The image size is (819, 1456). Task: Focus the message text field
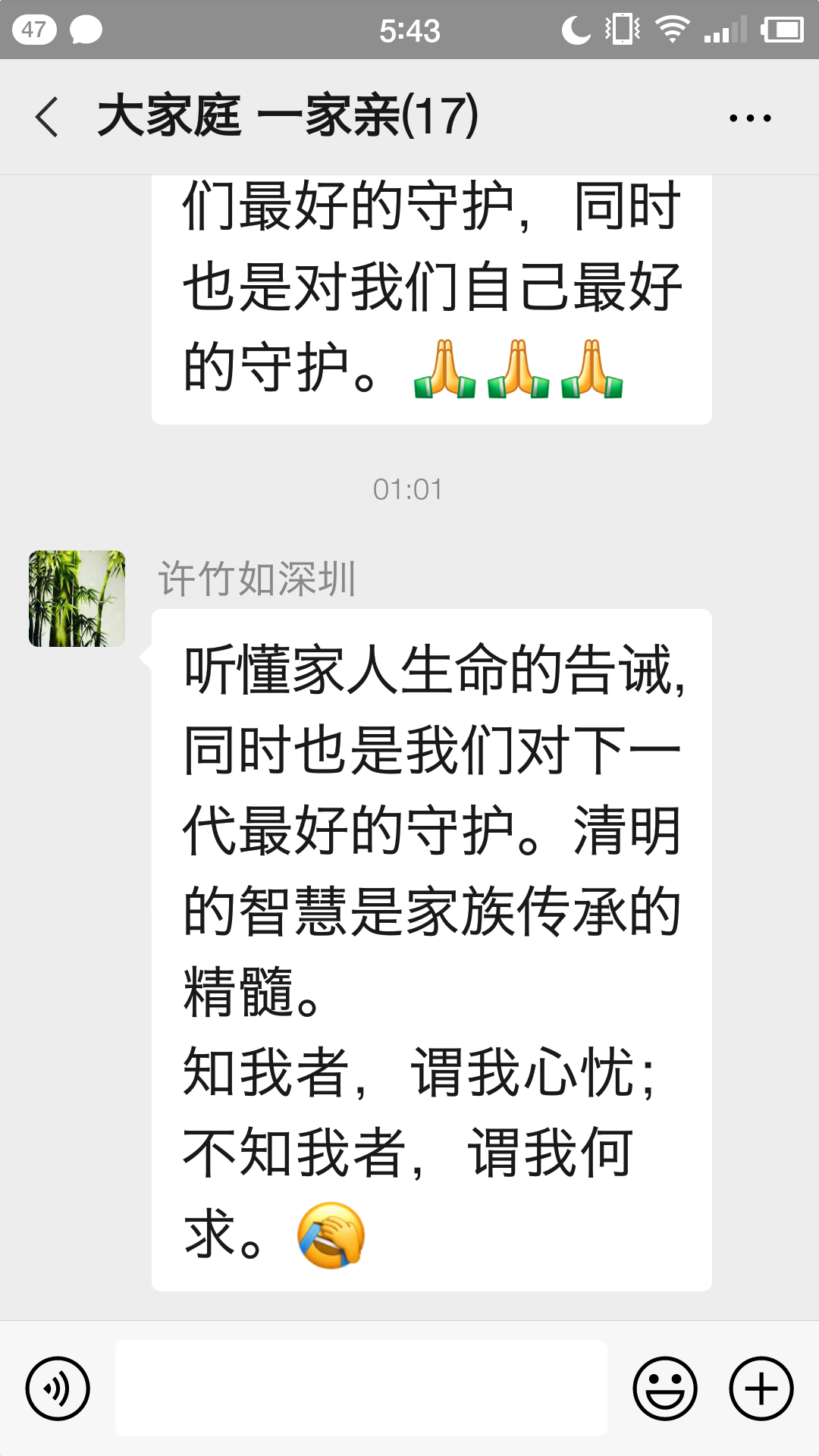click(x=361, y=1388)
